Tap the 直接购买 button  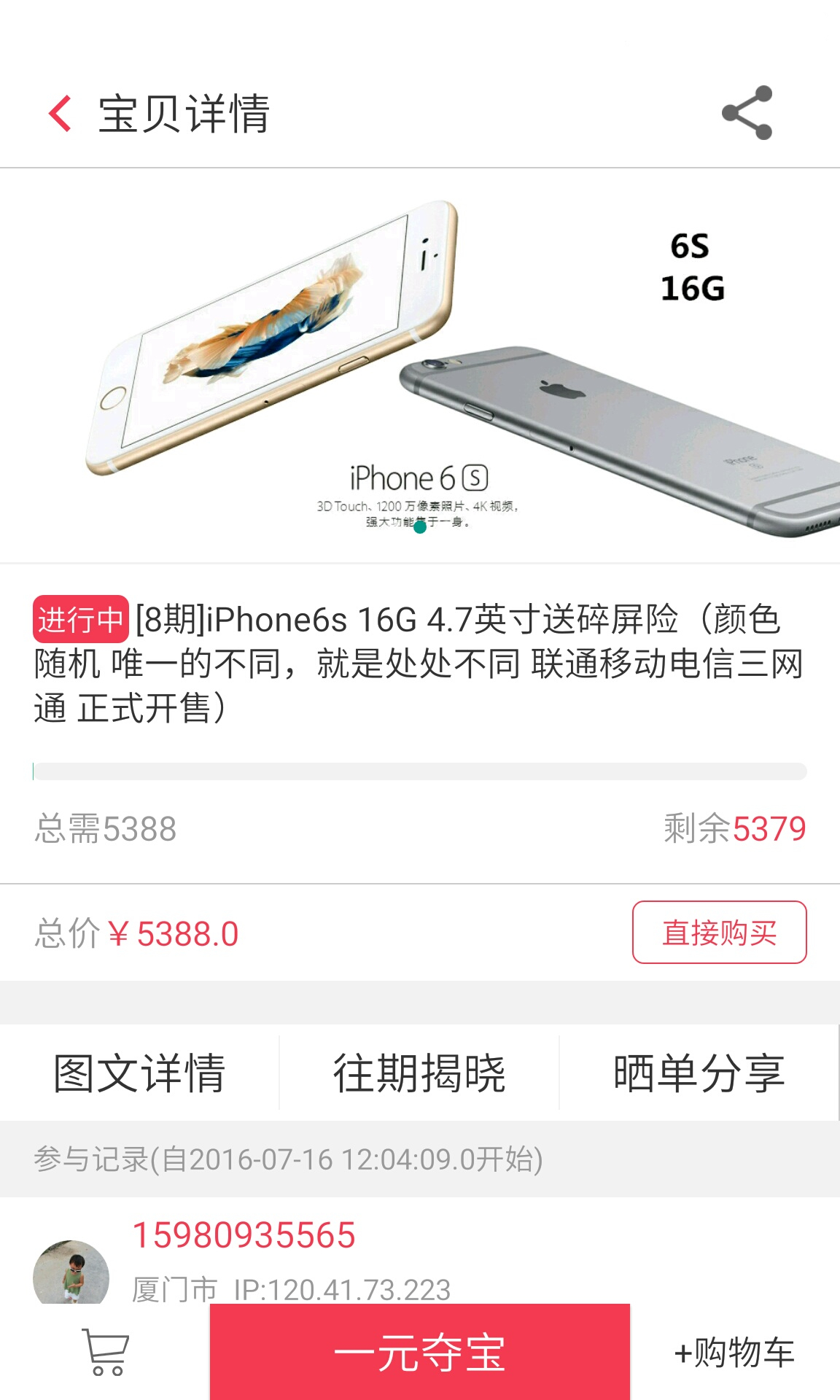coord(719,933)
